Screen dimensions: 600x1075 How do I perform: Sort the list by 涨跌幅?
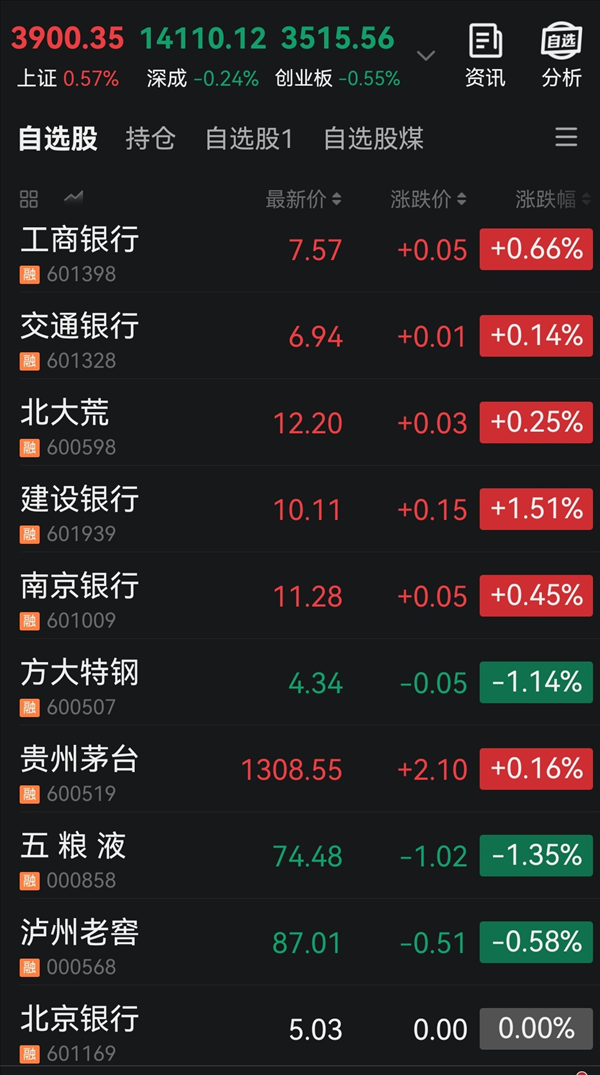click(x=553, y=200)
